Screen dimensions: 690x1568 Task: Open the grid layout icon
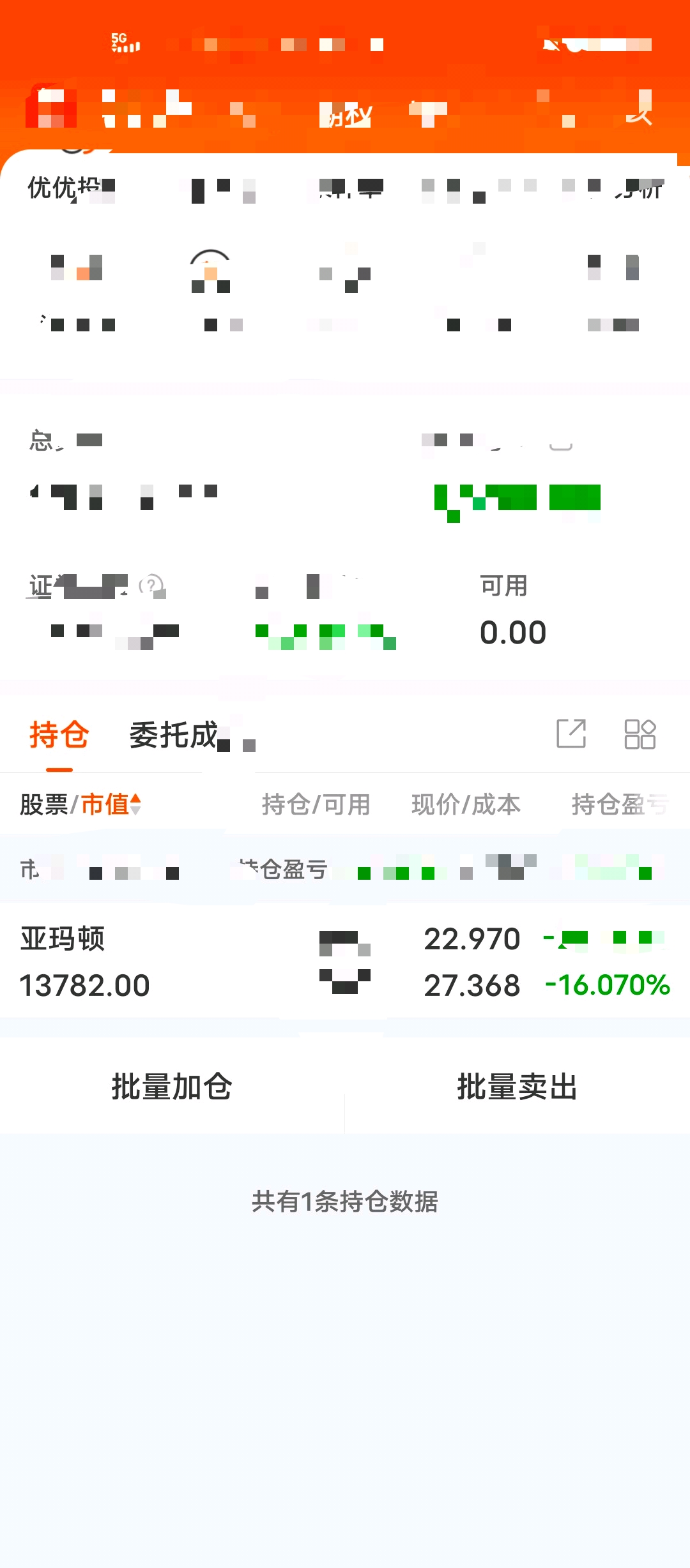coord(640,734)
